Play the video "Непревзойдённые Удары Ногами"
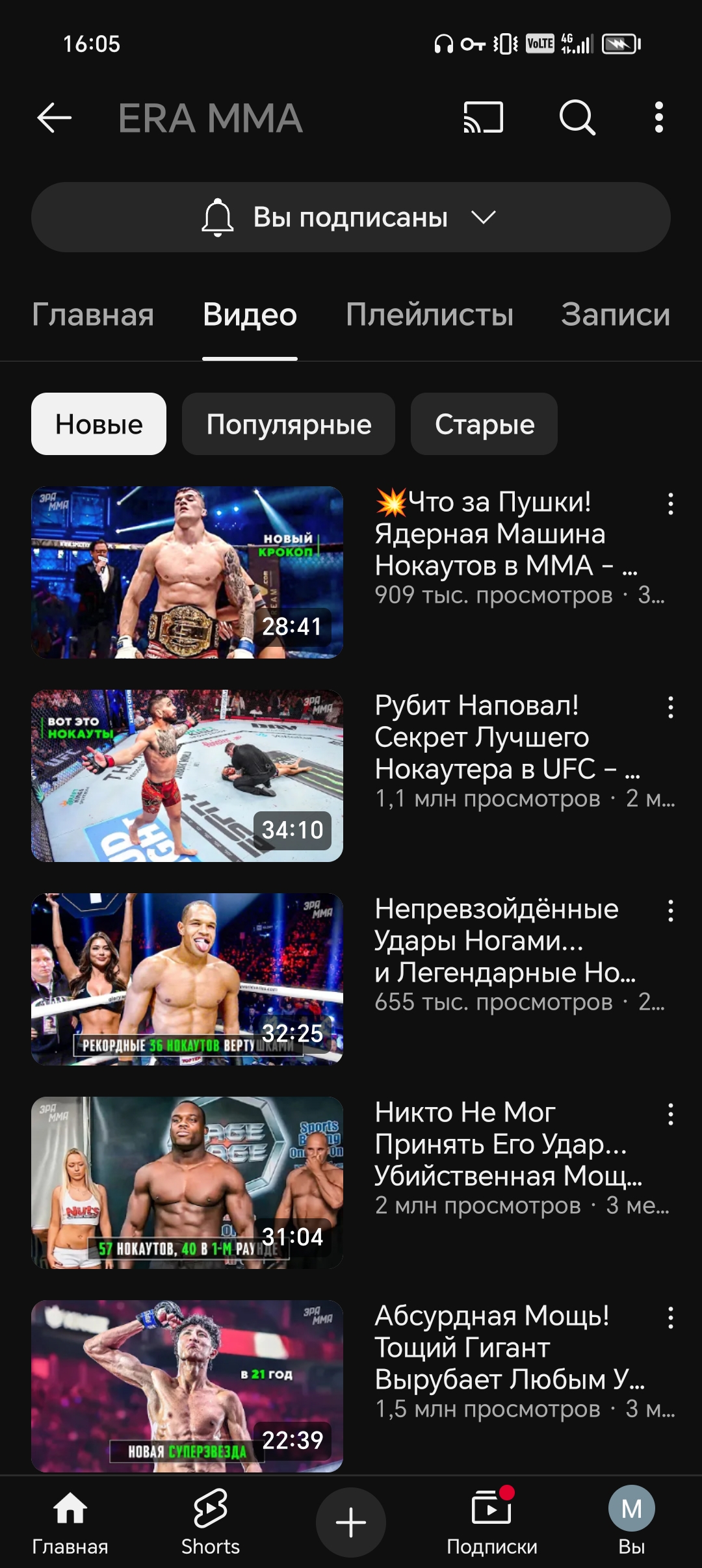The width and height of the screenshot is (702, 1568). 187,979
